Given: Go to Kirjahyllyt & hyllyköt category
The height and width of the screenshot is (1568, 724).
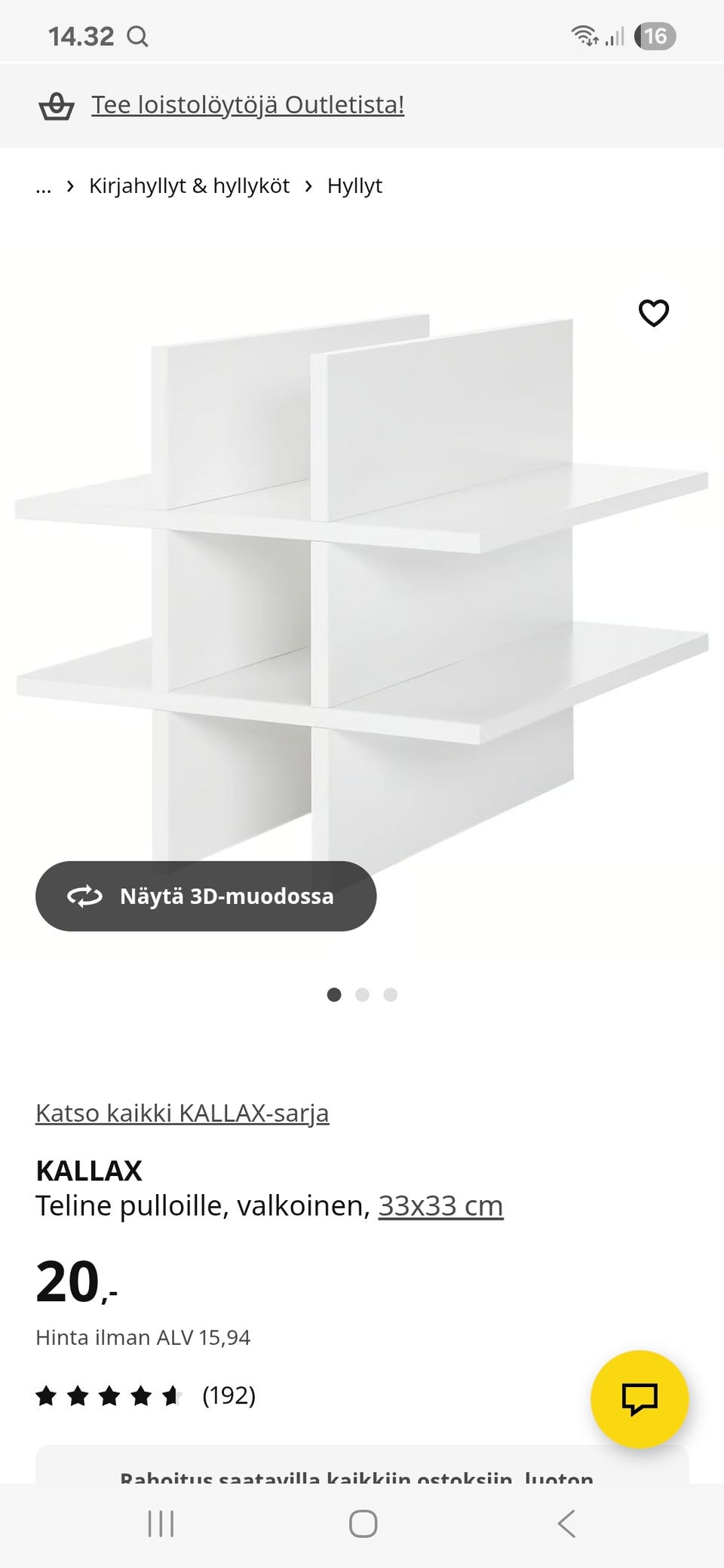Looking at the screenshot, I should 189,185.
